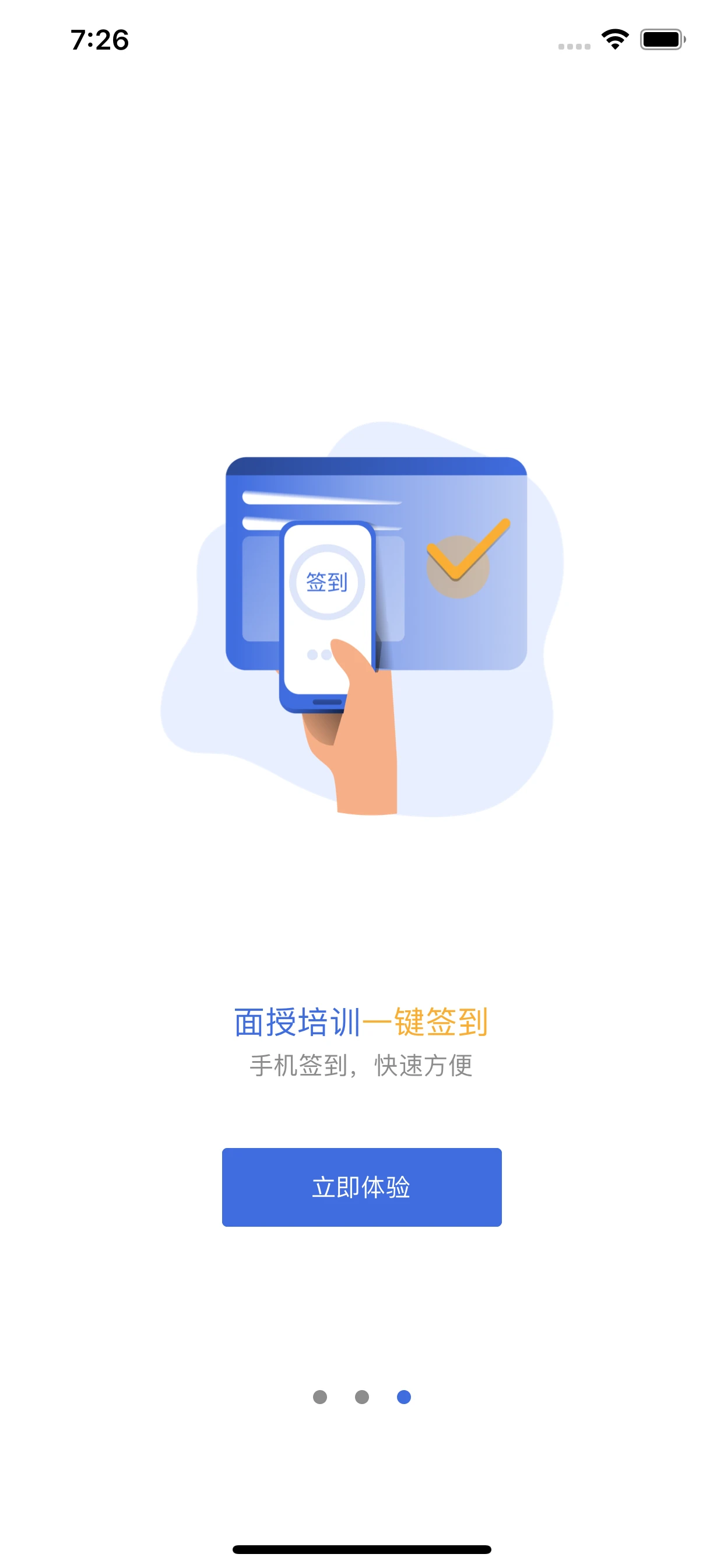
Task: Select the first page indicator dot
Action: (320, 1397)
